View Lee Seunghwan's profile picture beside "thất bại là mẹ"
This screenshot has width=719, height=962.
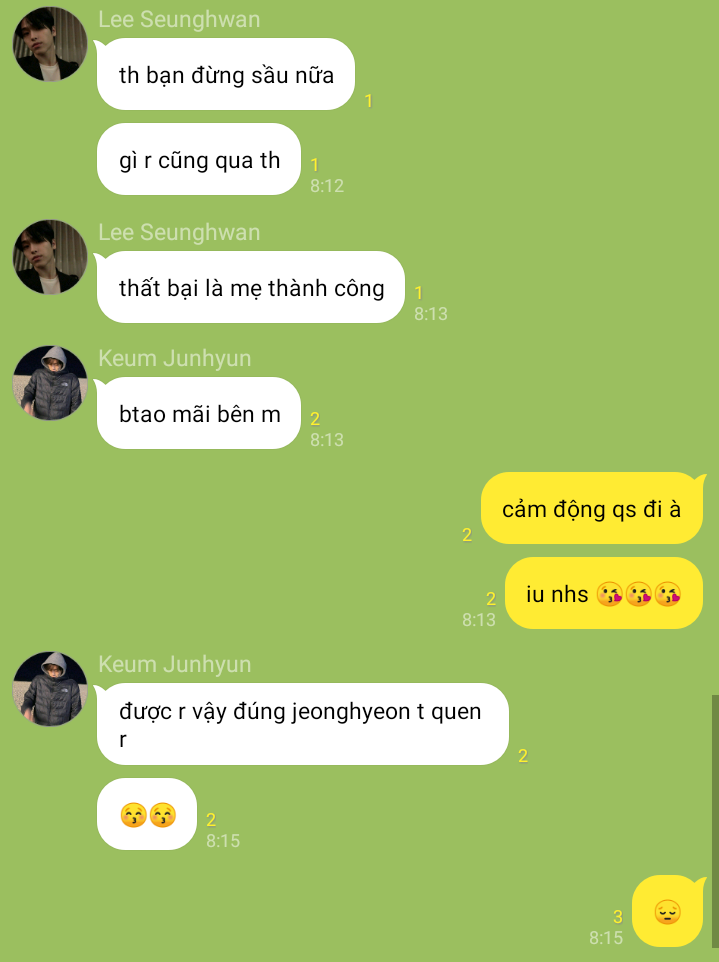coord(50,257)
